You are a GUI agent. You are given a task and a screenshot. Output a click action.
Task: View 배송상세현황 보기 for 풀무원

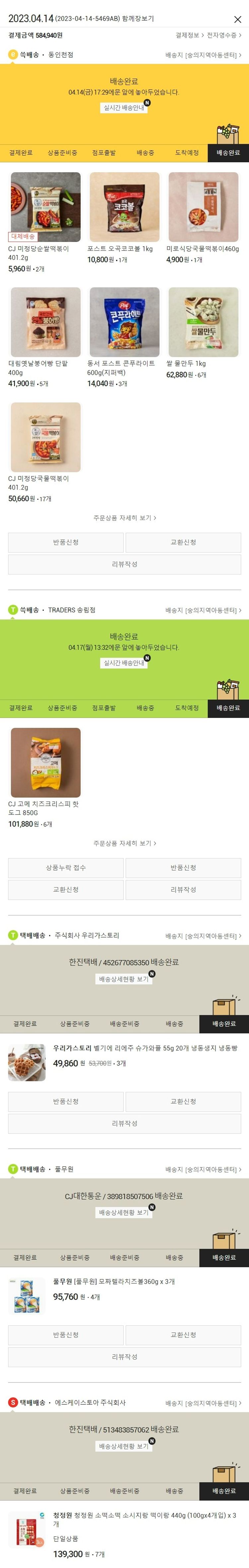click(124, 1213)
